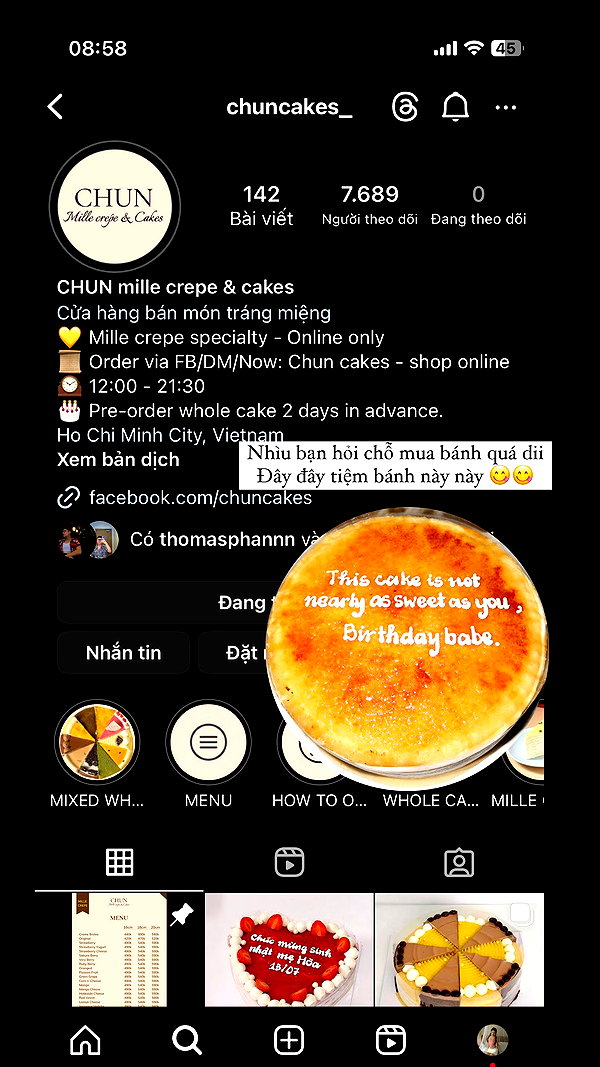The width and height of the screenshot is (600, 1067).
Task: Open the 7.689 followers list
Action: coord(369,205)
